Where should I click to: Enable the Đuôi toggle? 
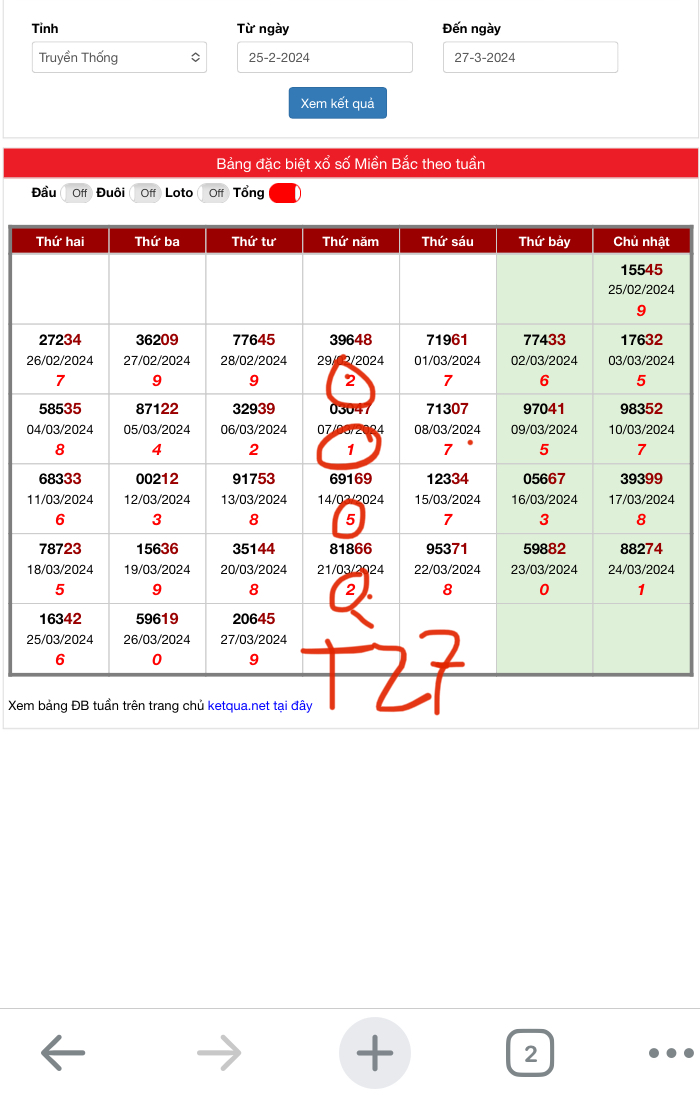[146, 193]
